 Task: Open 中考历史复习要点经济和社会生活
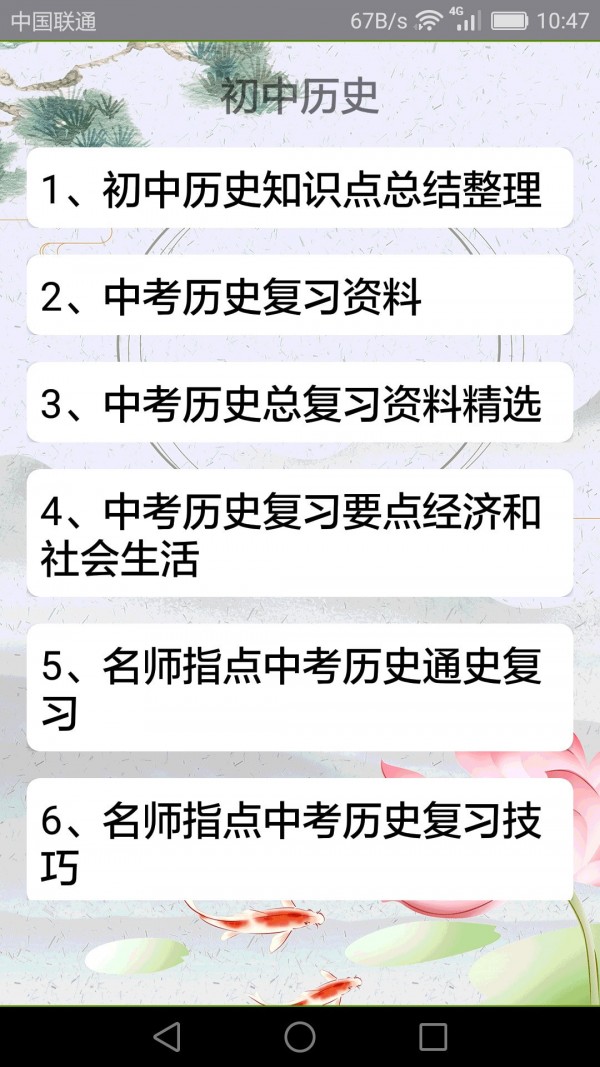300,534
